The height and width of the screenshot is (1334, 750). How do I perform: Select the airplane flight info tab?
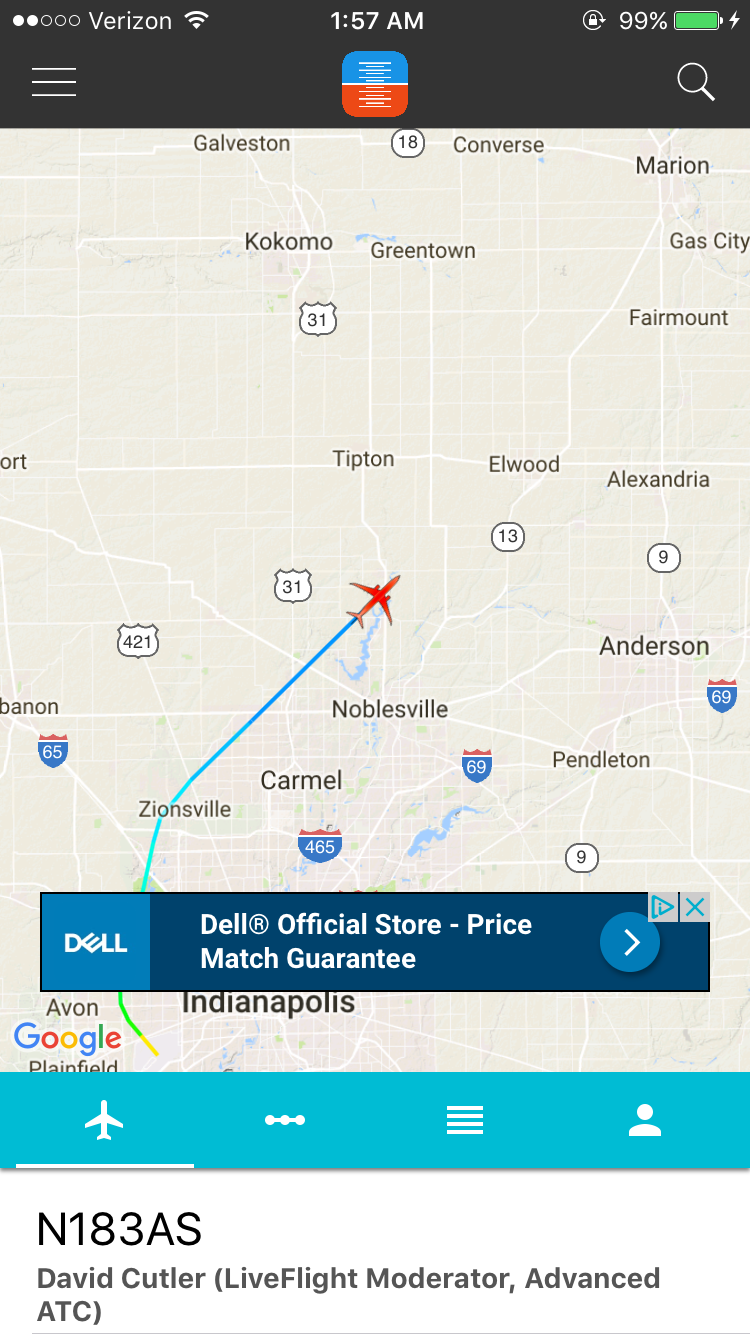104,1120
